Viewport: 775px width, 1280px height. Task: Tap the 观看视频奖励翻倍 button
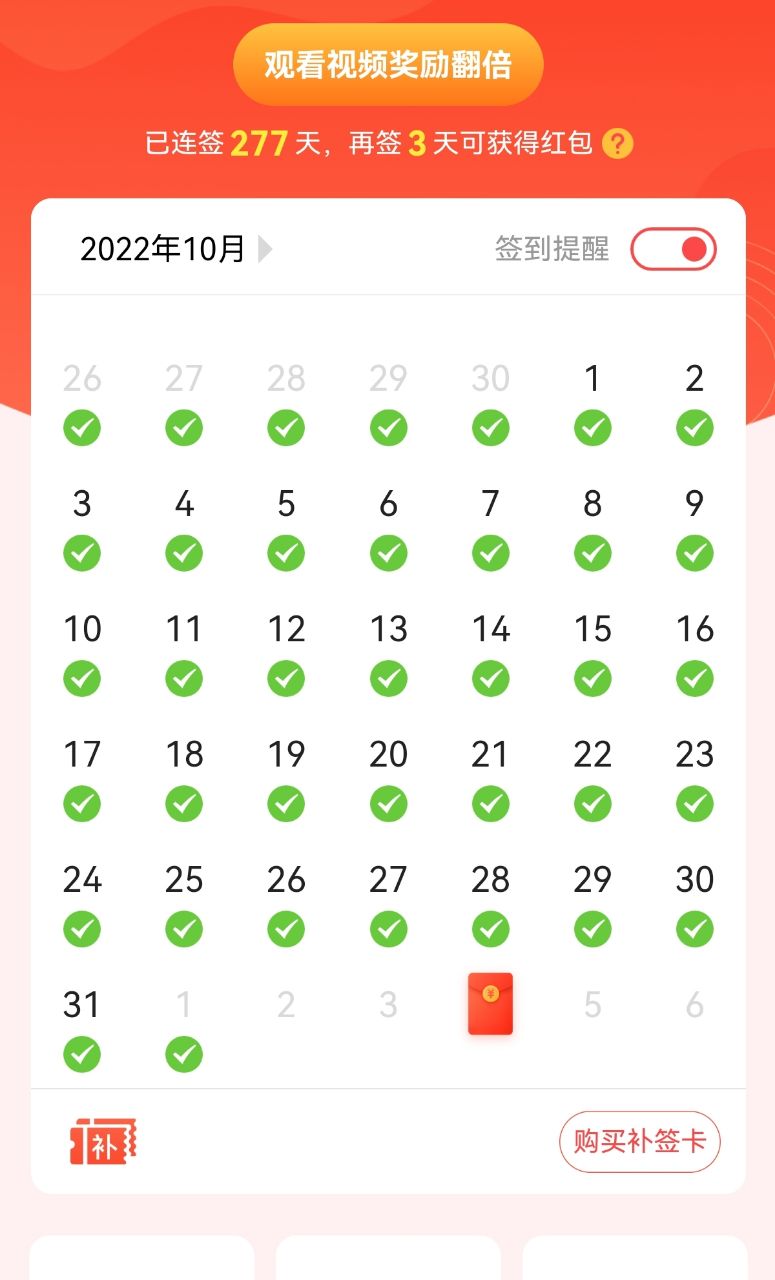pos(388,65)
